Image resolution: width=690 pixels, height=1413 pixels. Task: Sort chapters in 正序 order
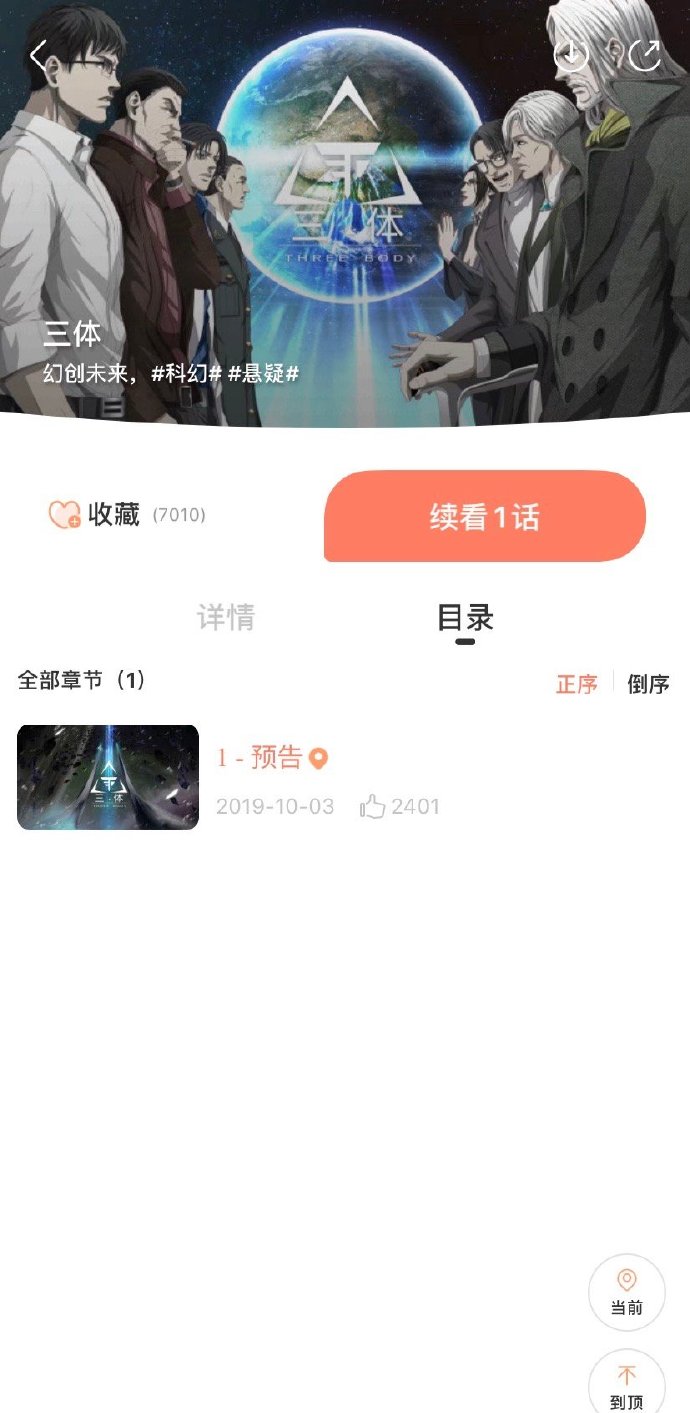click(577, 684)
